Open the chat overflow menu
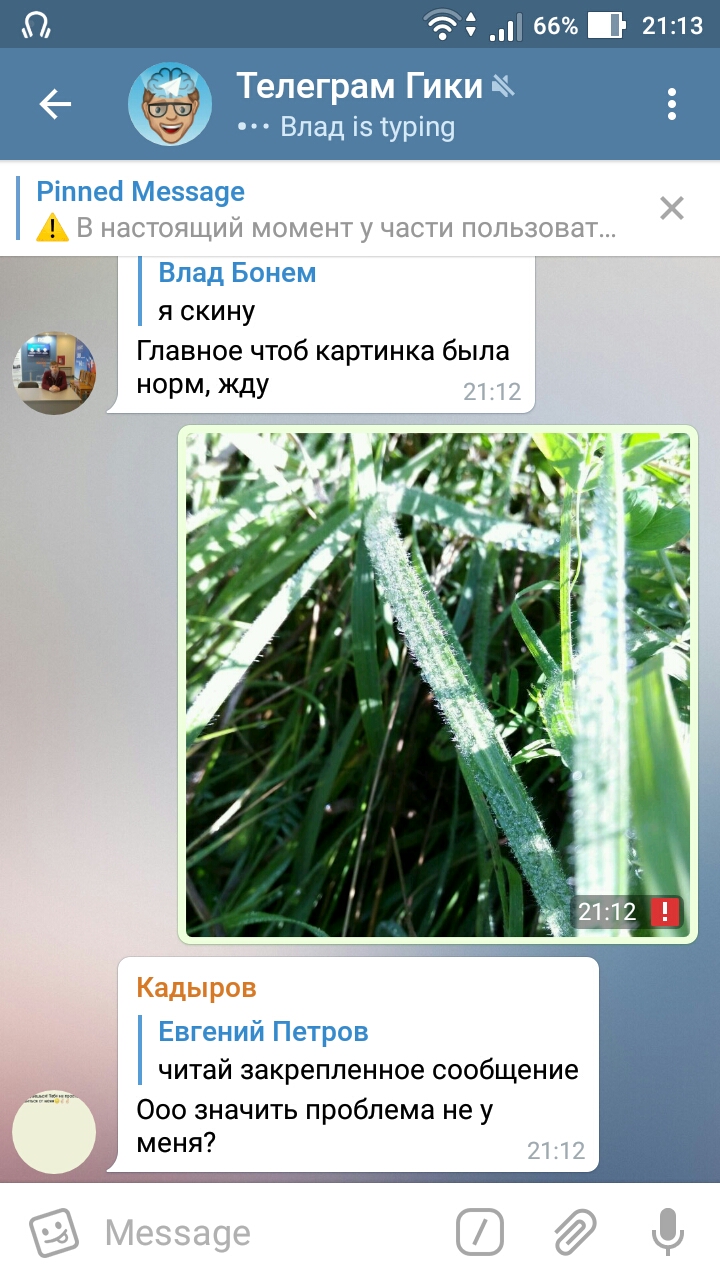Viewport: 720px width, 1280px height. point(671,104)
